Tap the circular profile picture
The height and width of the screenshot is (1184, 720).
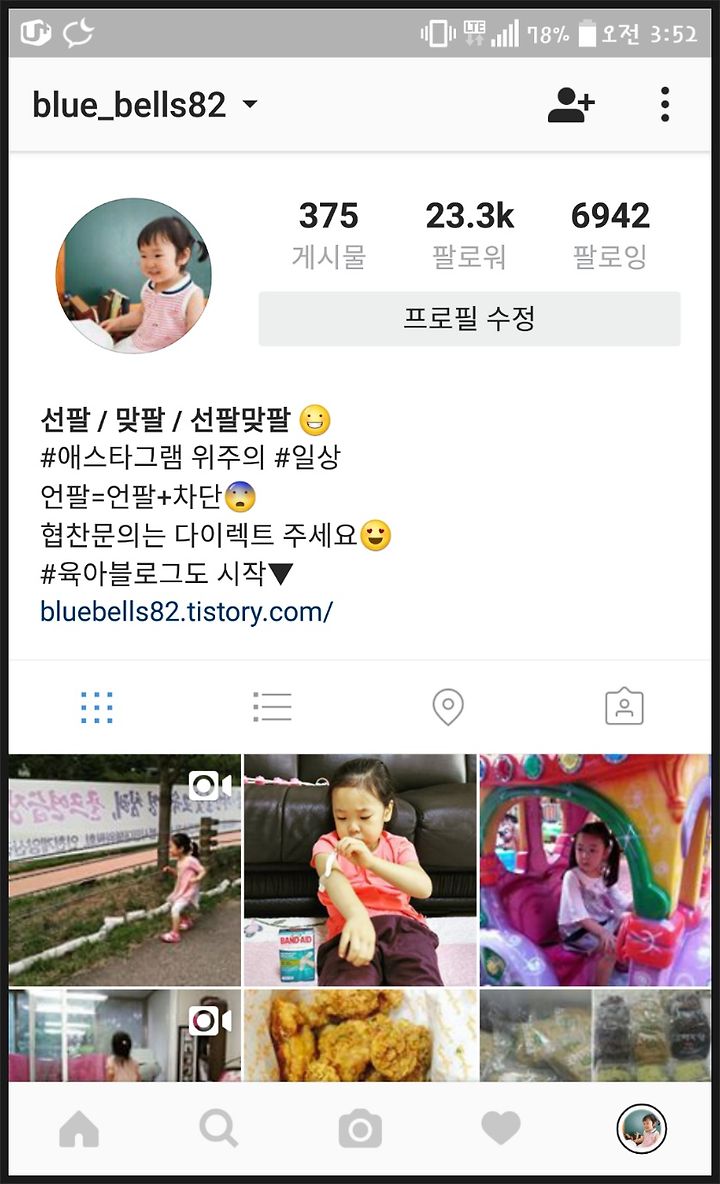[x=134, y=276]
